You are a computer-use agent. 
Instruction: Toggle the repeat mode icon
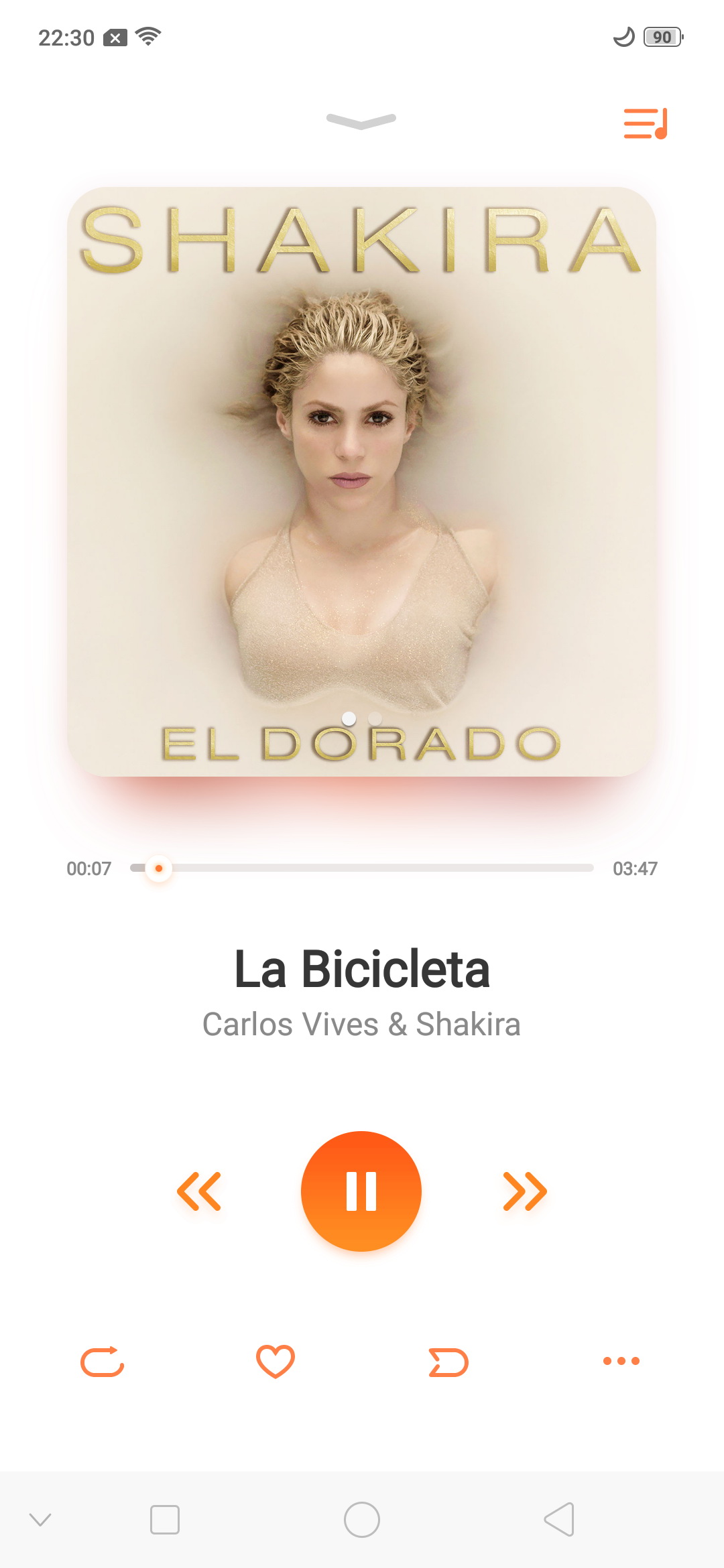tap(103, 1361)
